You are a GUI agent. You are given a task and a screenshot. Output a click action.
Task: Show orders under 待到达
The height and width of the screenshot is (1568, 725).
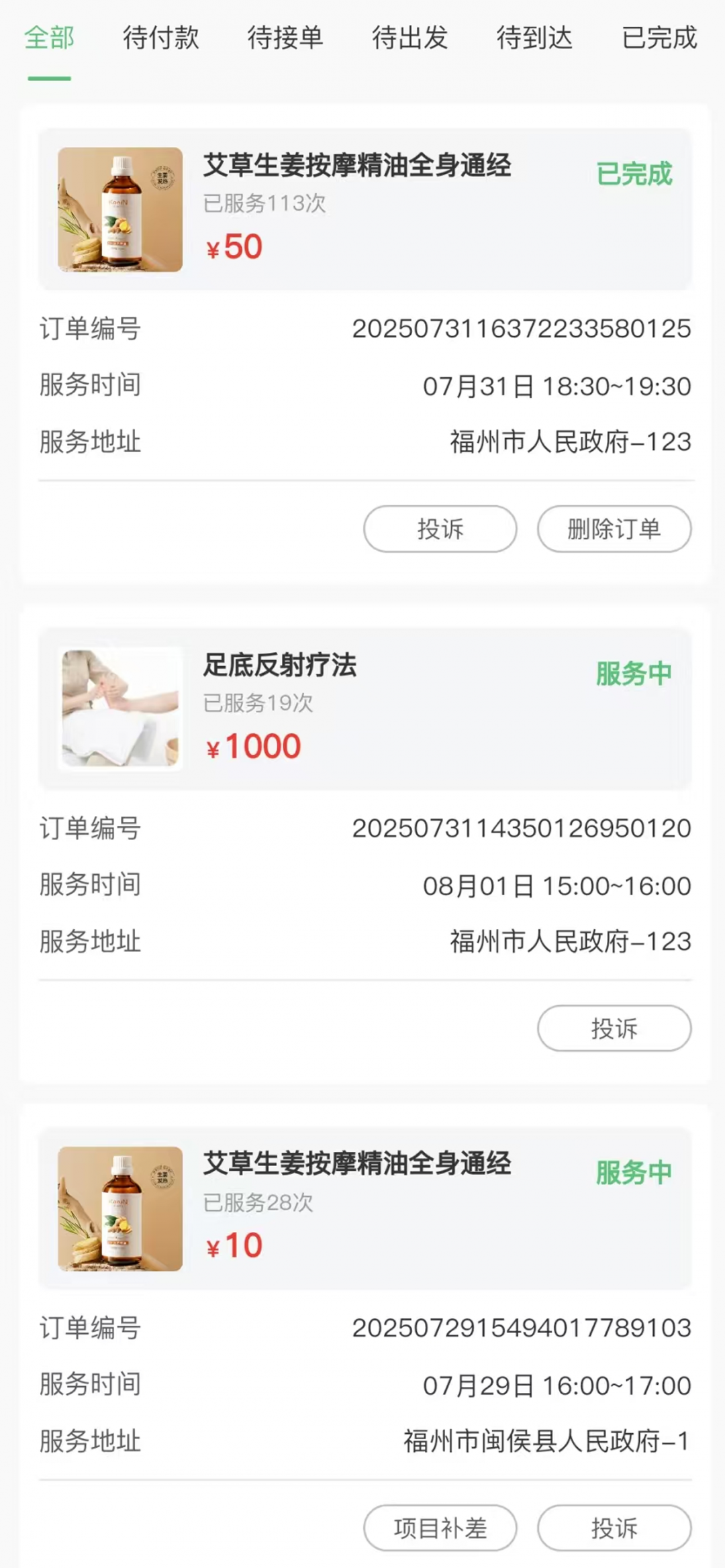pos(534,38)
